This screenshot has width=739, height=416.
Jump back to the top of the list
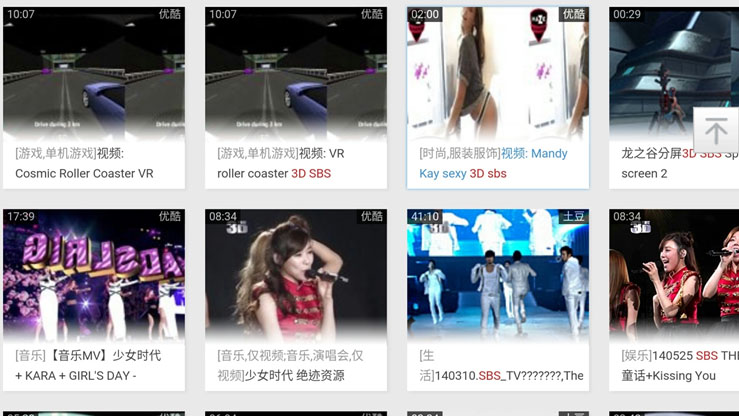pyautogui.click(x=716, y=130)
